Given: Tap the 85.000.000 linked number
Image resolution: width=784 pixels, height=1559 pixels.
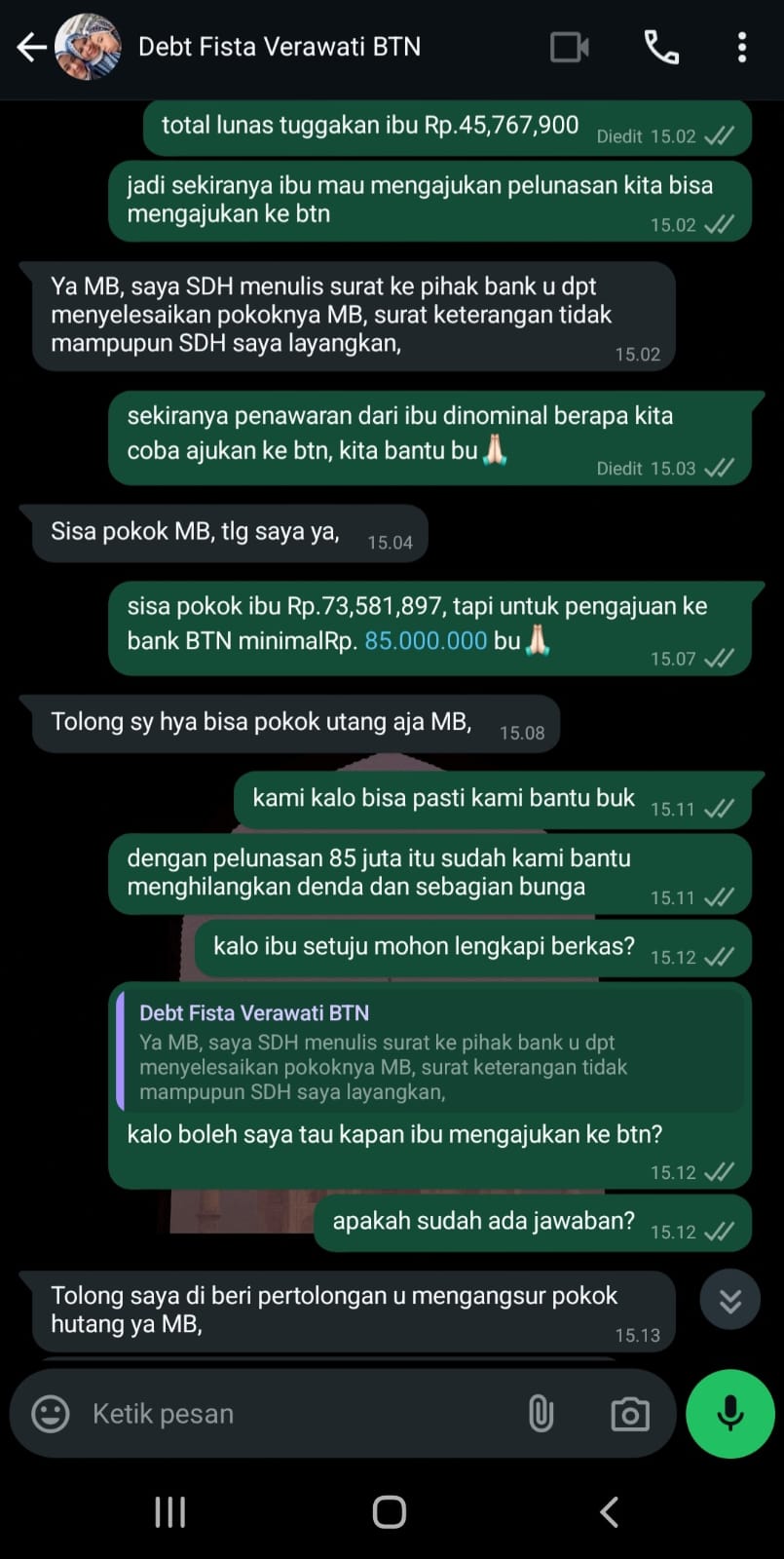Looking at the screenshot, I should [426, 640].
